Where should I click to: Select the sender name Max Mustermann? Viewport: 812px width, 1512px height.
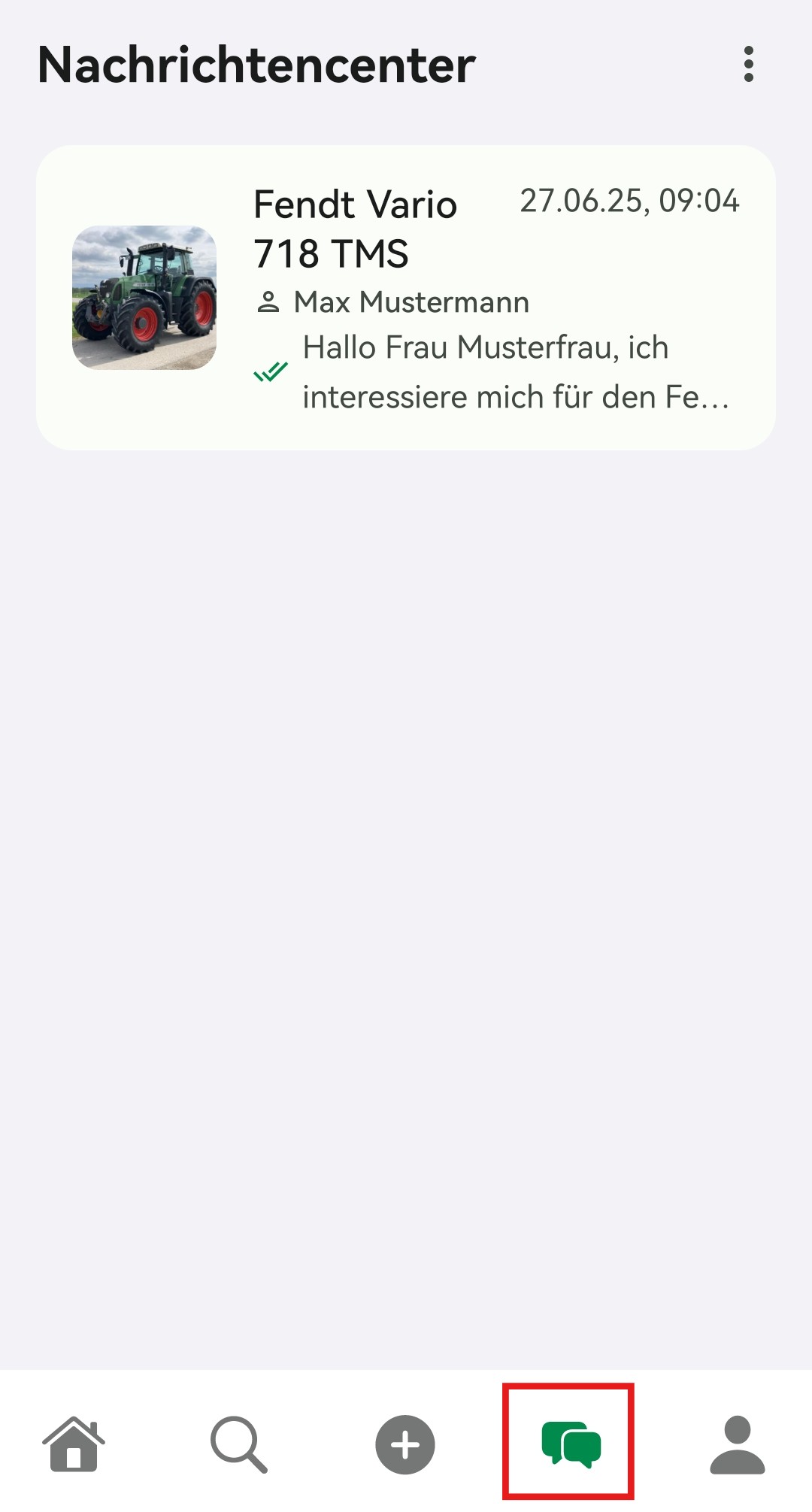coord(412,301)
